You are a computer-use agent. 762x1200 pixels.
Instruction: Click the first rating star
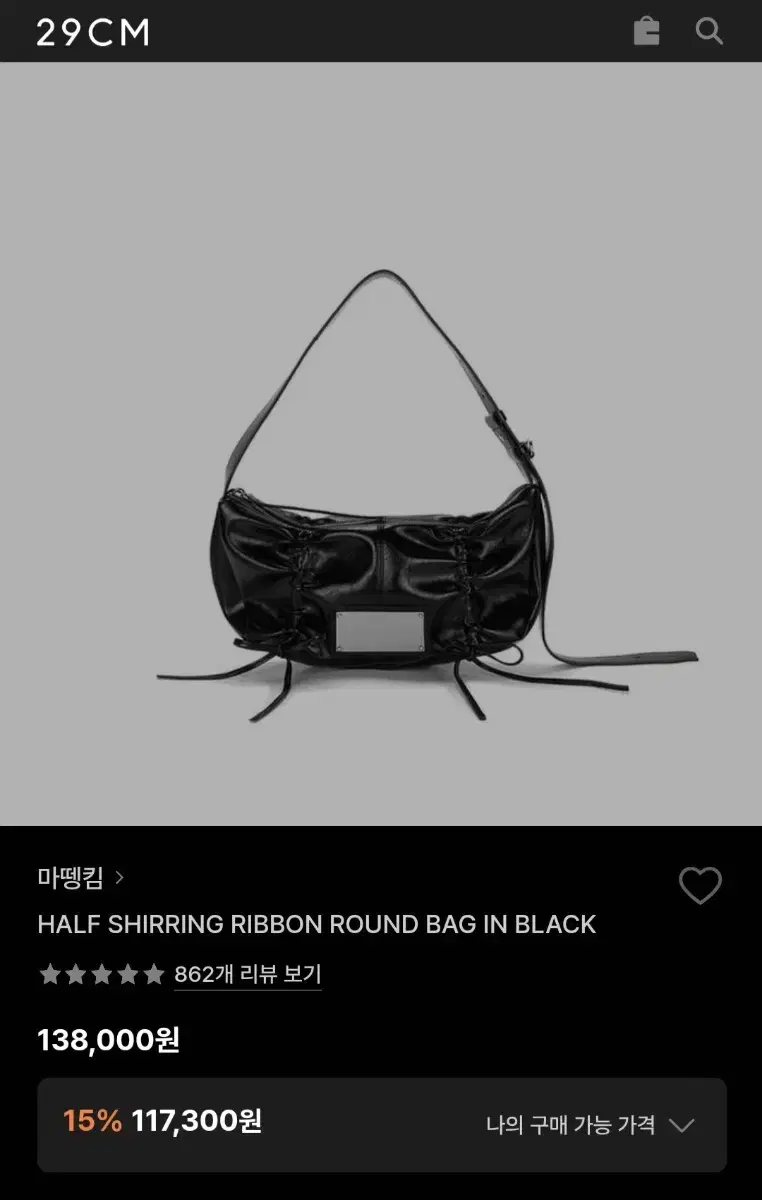pyautogui.click(x=47, y=974)
